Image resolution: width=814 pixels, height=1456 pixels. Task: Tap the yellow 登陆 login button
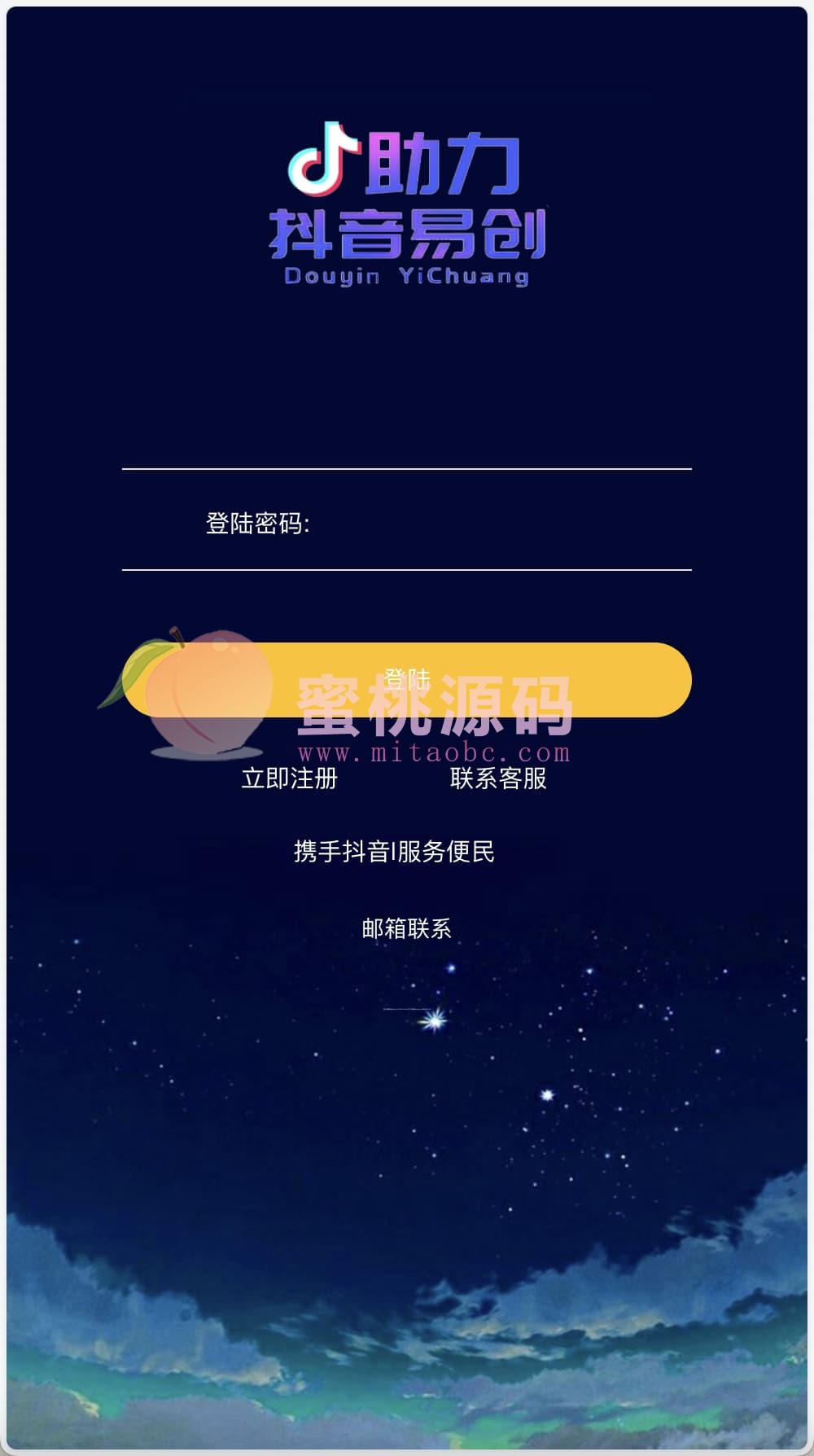coord(407,679)
